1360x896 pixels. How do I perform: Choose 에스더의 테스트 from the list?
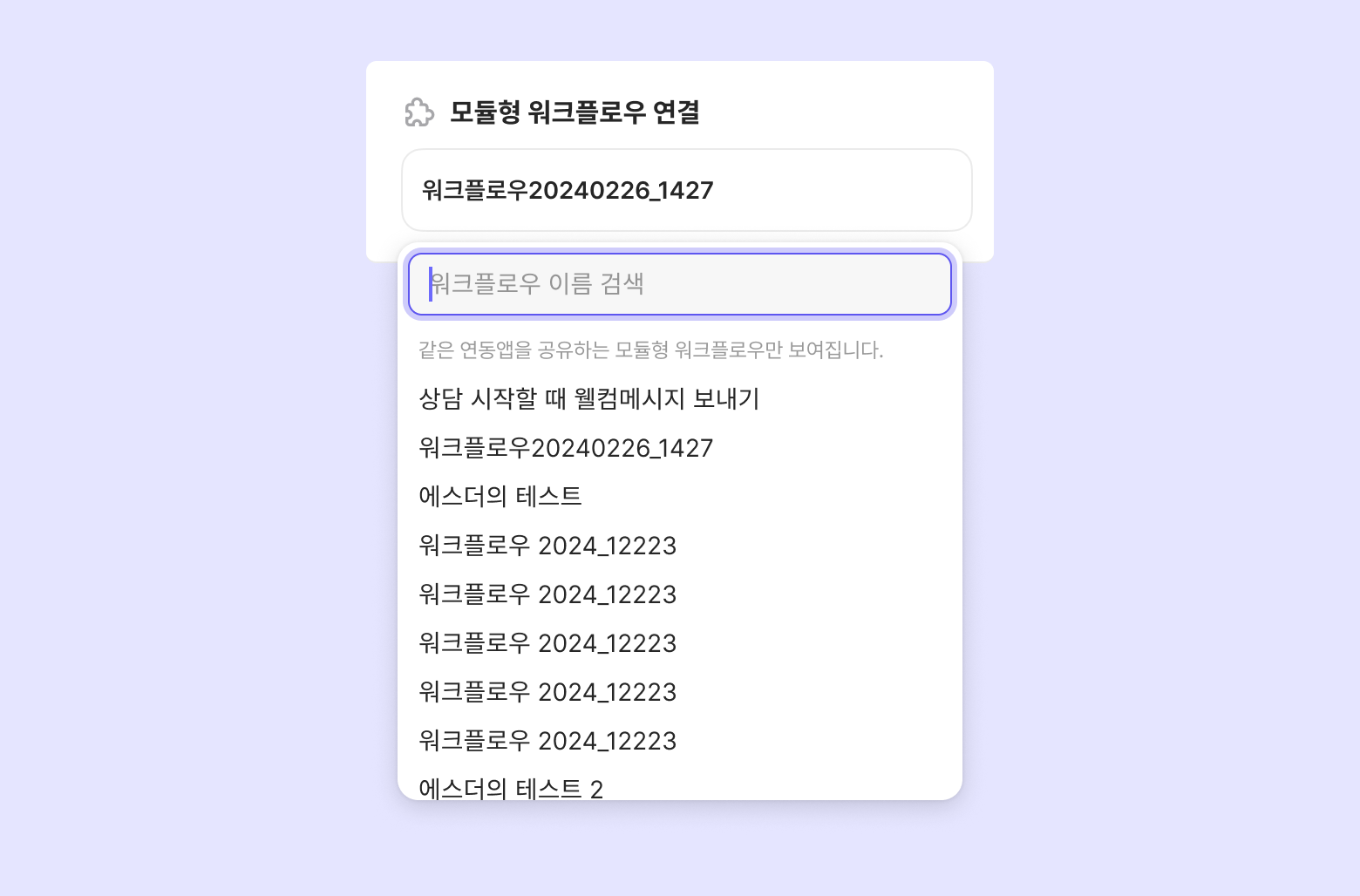tap(500, 497)
